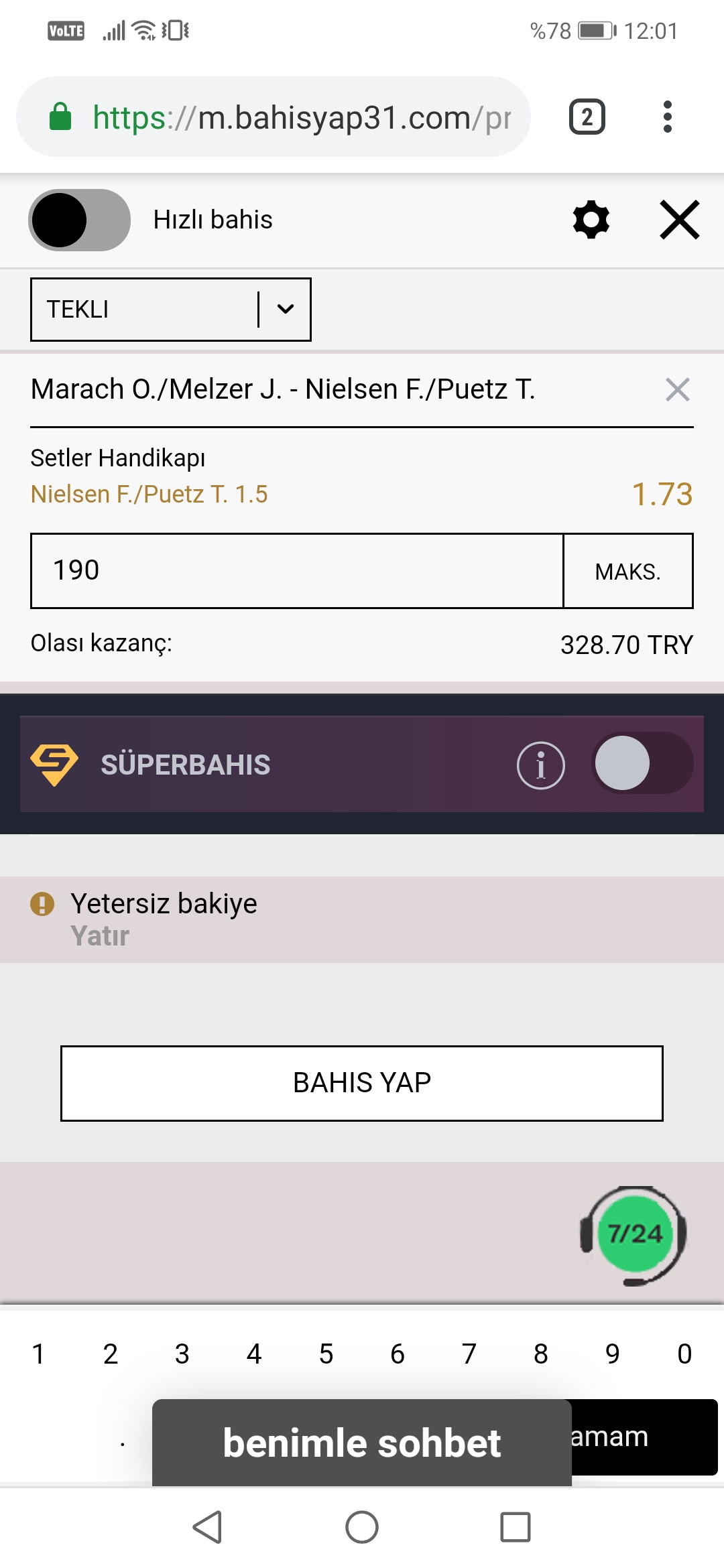Go back using the system navigation bar

point(208,1527)
